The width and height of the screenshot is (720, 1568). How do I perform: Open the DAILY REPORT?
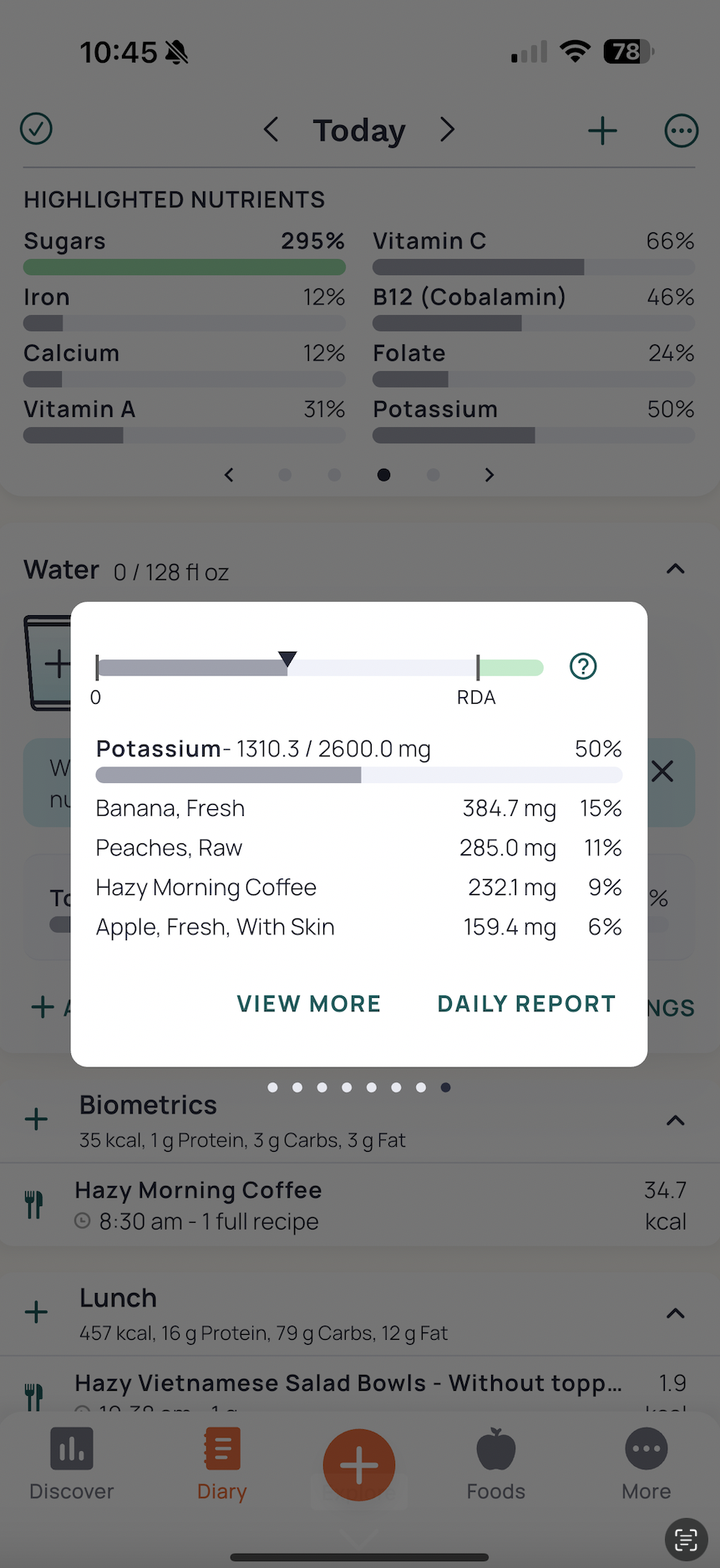tap(526, 1004)
